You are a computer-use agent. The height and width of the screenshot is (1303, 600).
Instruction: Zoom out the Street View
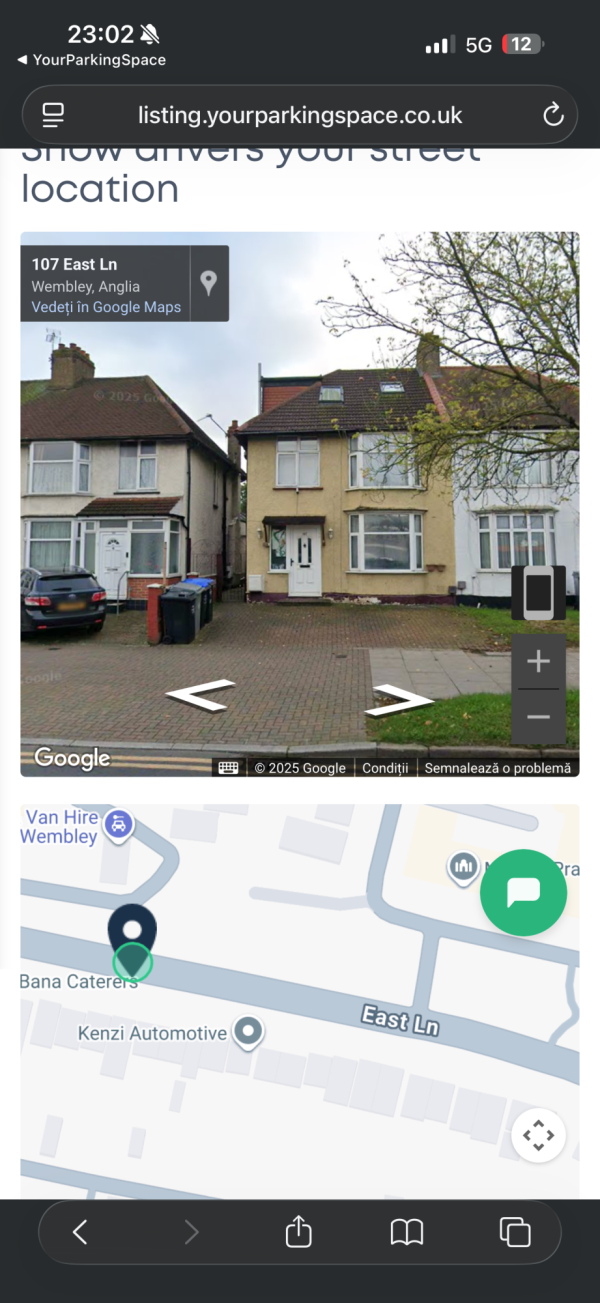(538, 717)
